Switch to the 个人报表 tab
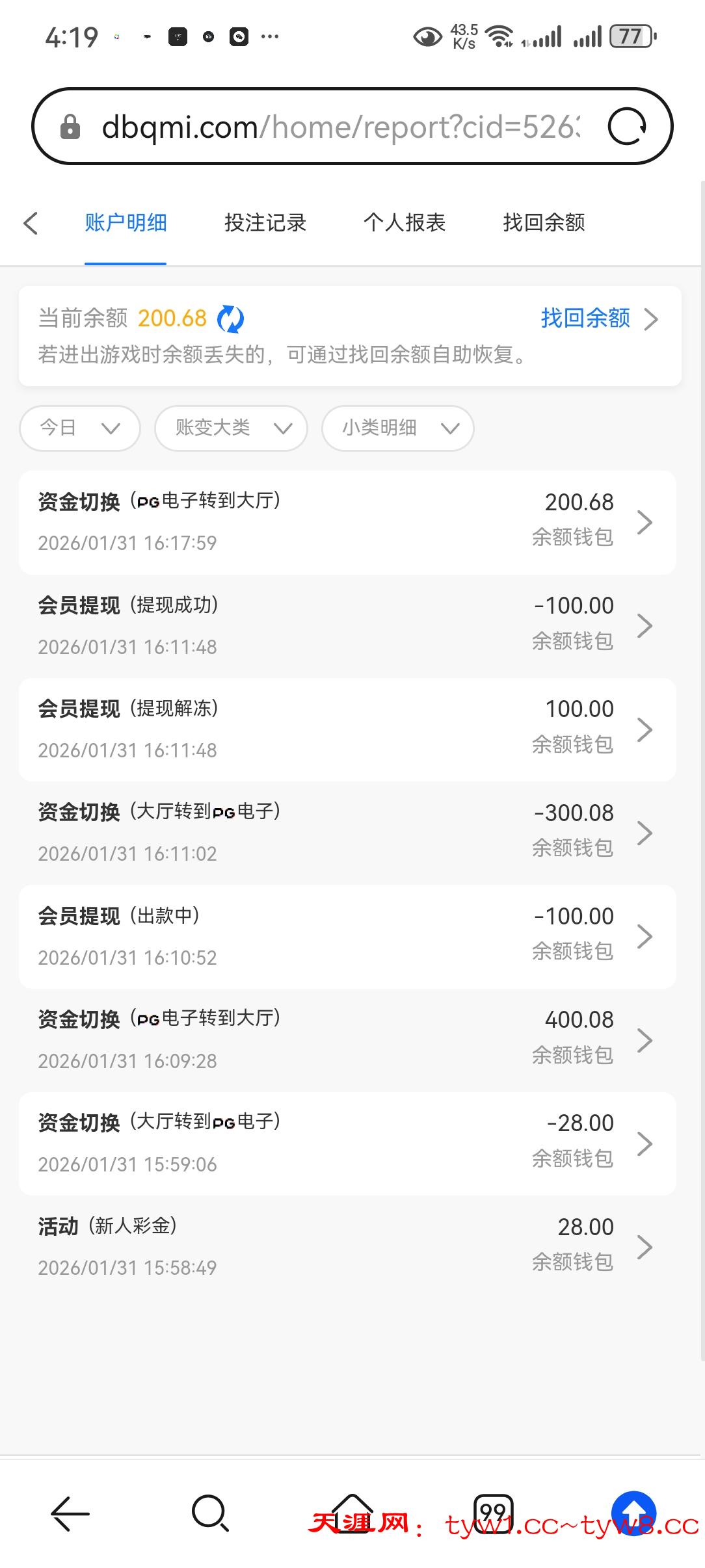 [405, 223]
